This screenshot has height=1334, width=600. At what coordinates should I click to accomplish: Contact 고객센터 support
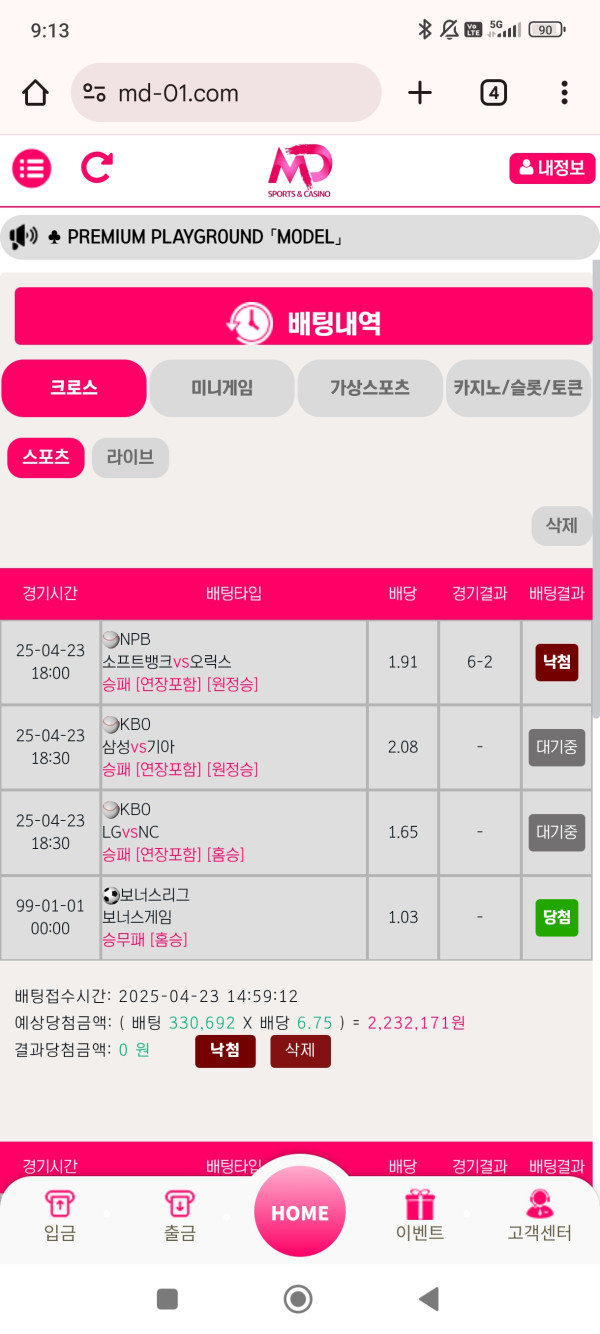point(540,1216)
